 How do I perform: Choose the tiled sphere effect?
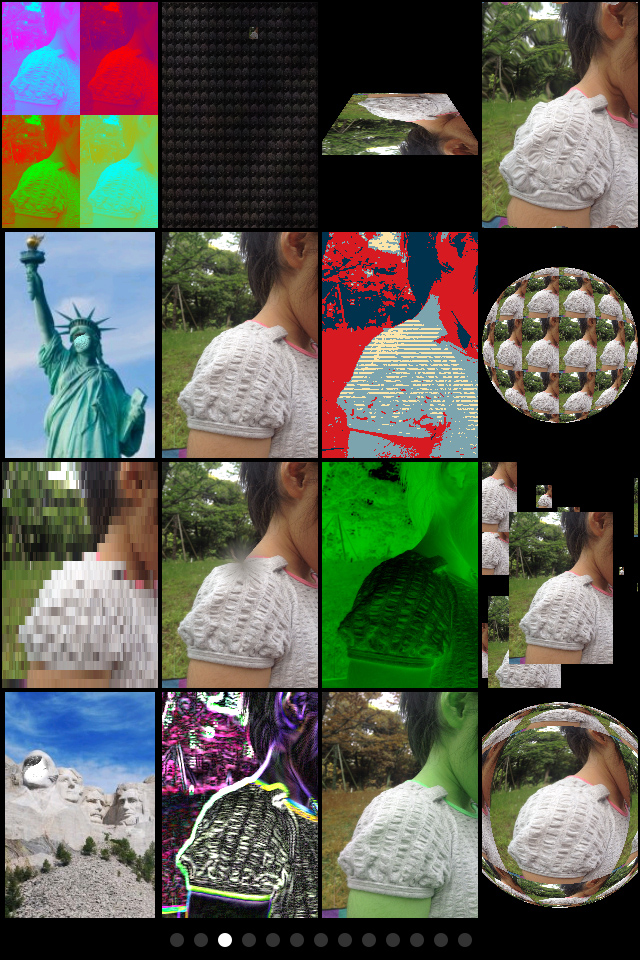pyautogui.click(x=560, y=344)
